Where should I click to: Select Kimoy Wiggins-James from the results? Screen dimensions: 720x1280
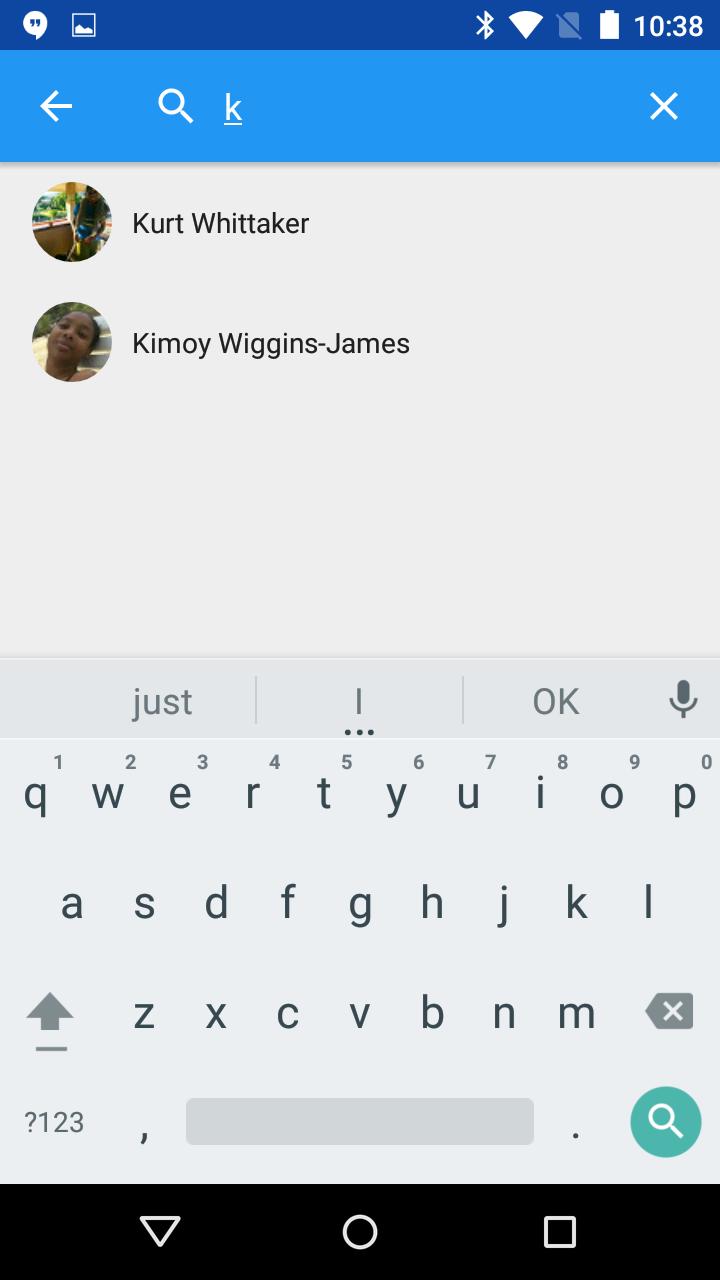click(270, 343)
